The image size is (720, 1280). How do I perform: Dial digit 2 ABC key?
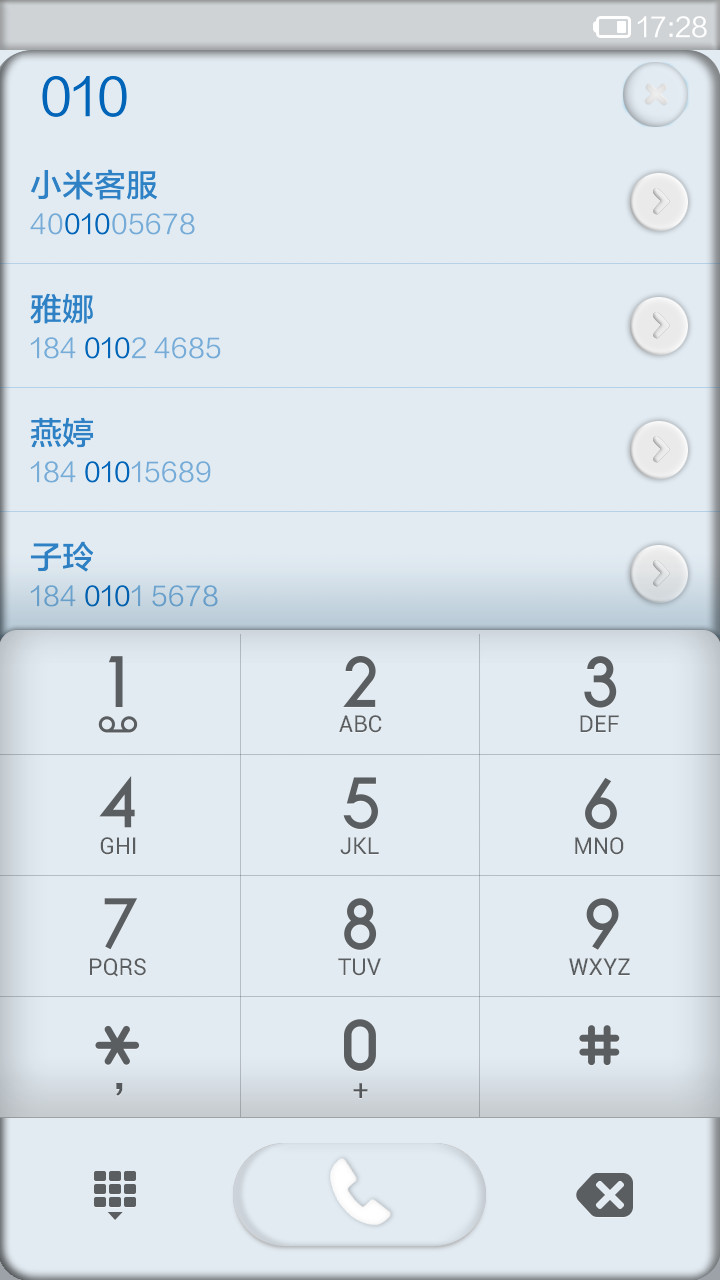click(x=360, y=693)
